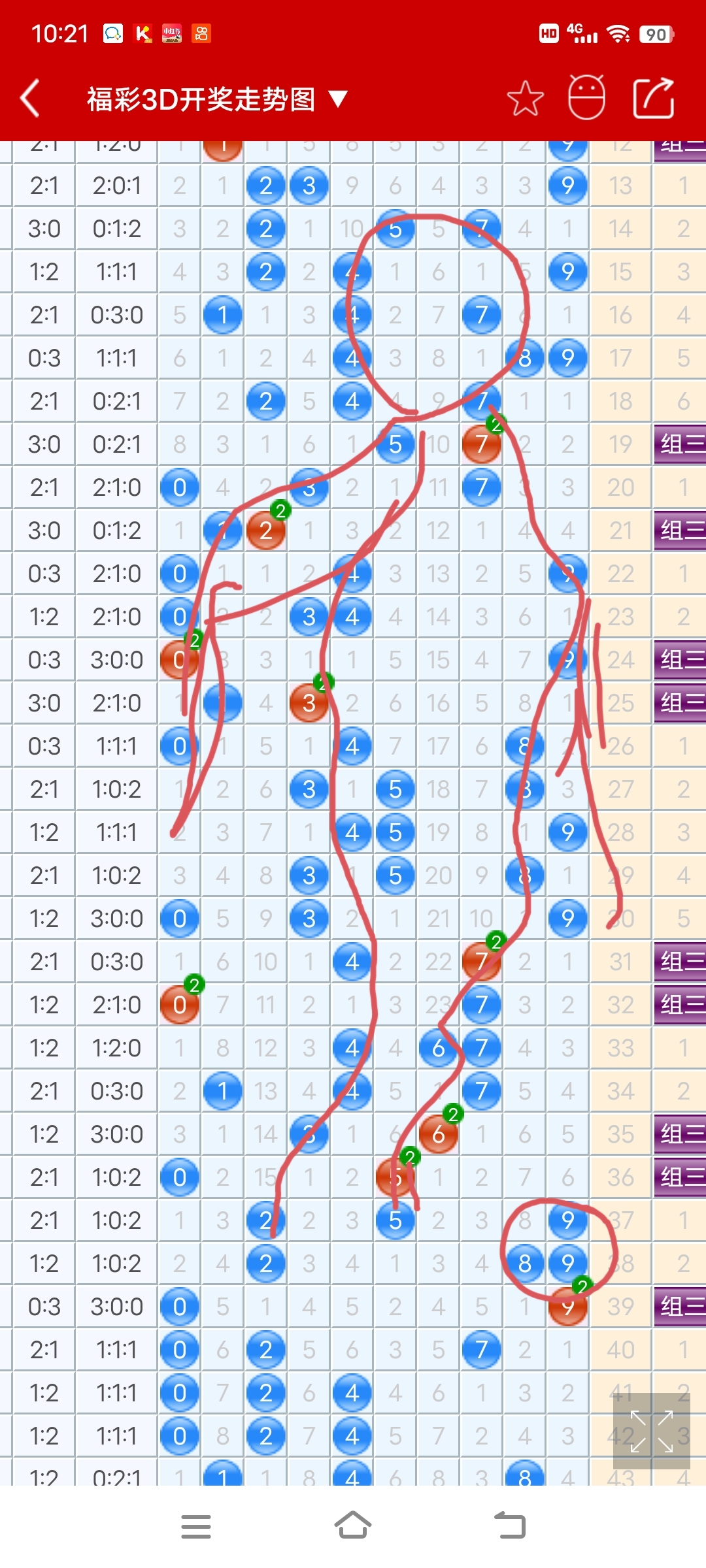This screenshot has width=706, height=1568.
Task: Open the system recent apps menu
Action: [195, 1526]
